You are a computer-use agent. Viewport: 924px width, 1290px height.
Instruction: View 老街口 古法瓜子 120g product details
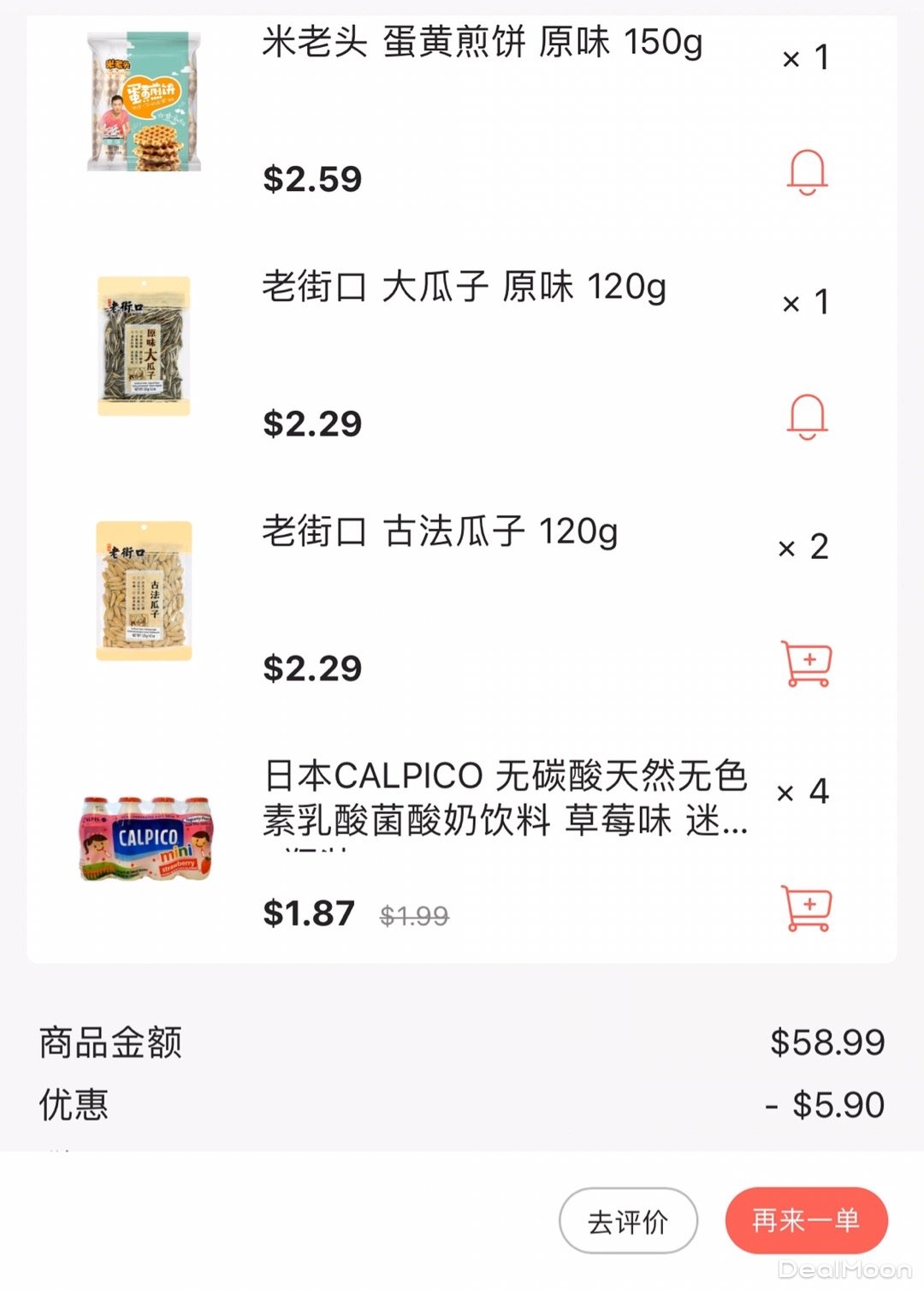[440, 532]
